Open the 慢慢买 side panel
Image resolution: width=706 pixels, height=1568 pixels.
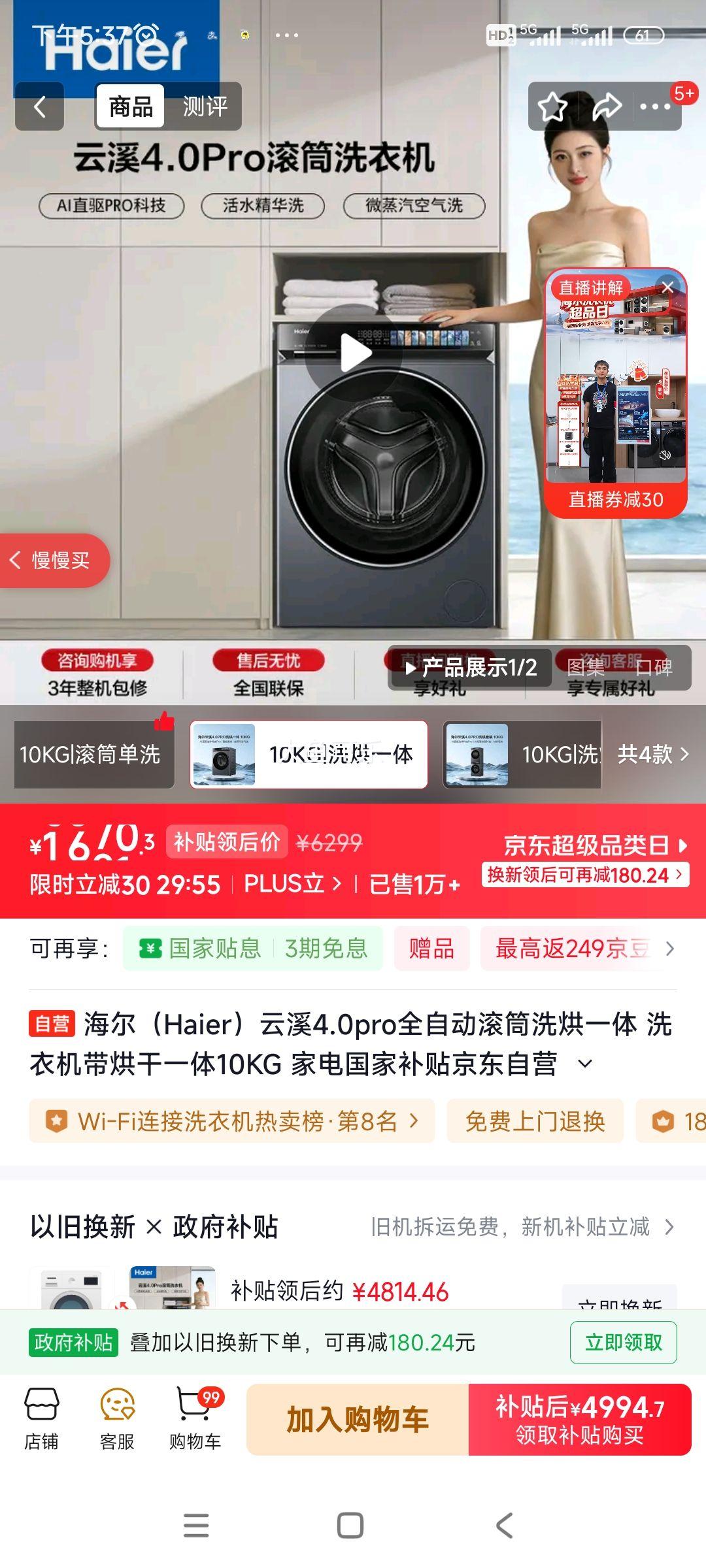tap(56, 561)
